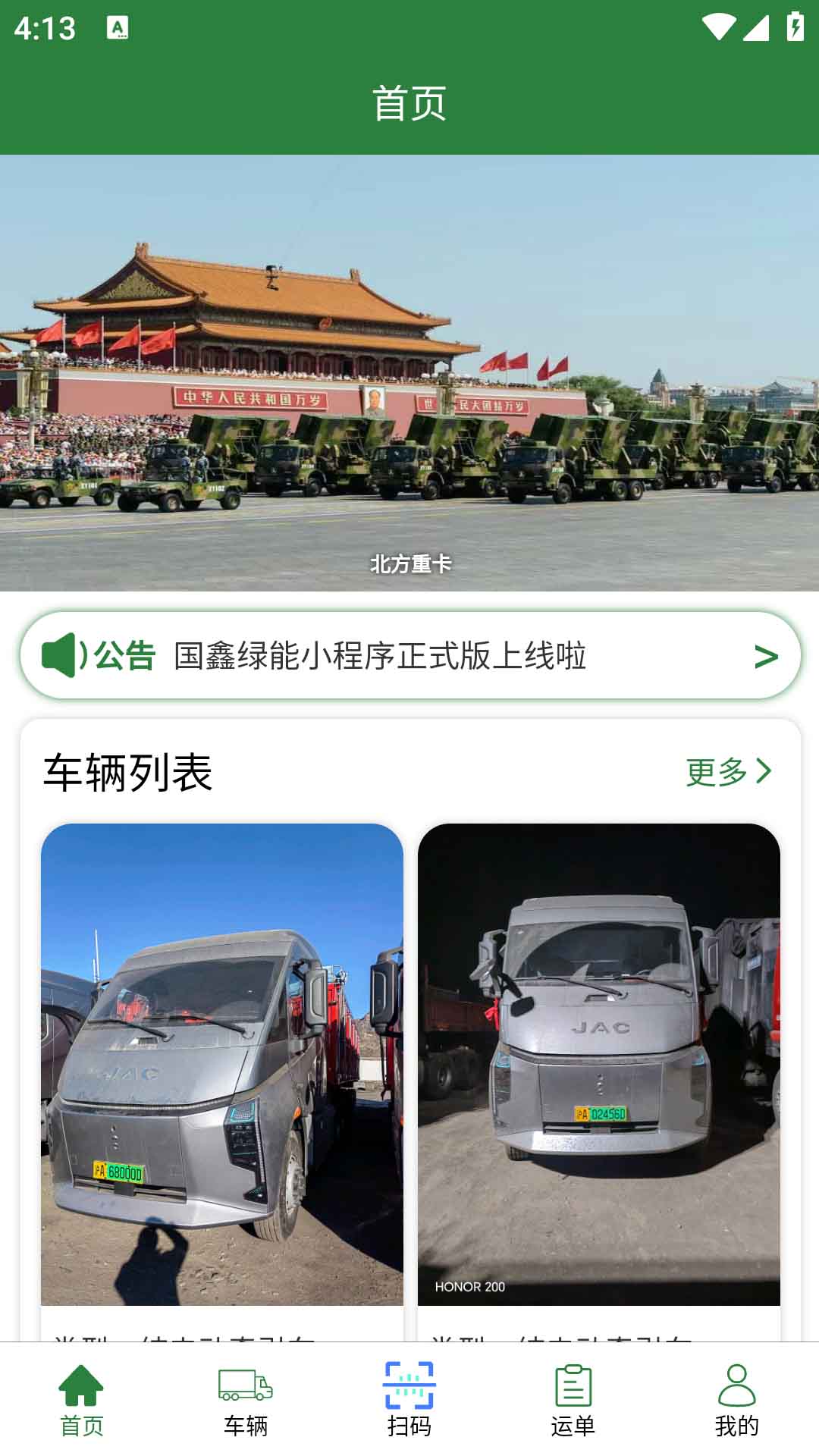Switch to the 车辆 tab
Image resolution: width=819 pixels, height=1456 pixels.
[x=246, y=1400]
